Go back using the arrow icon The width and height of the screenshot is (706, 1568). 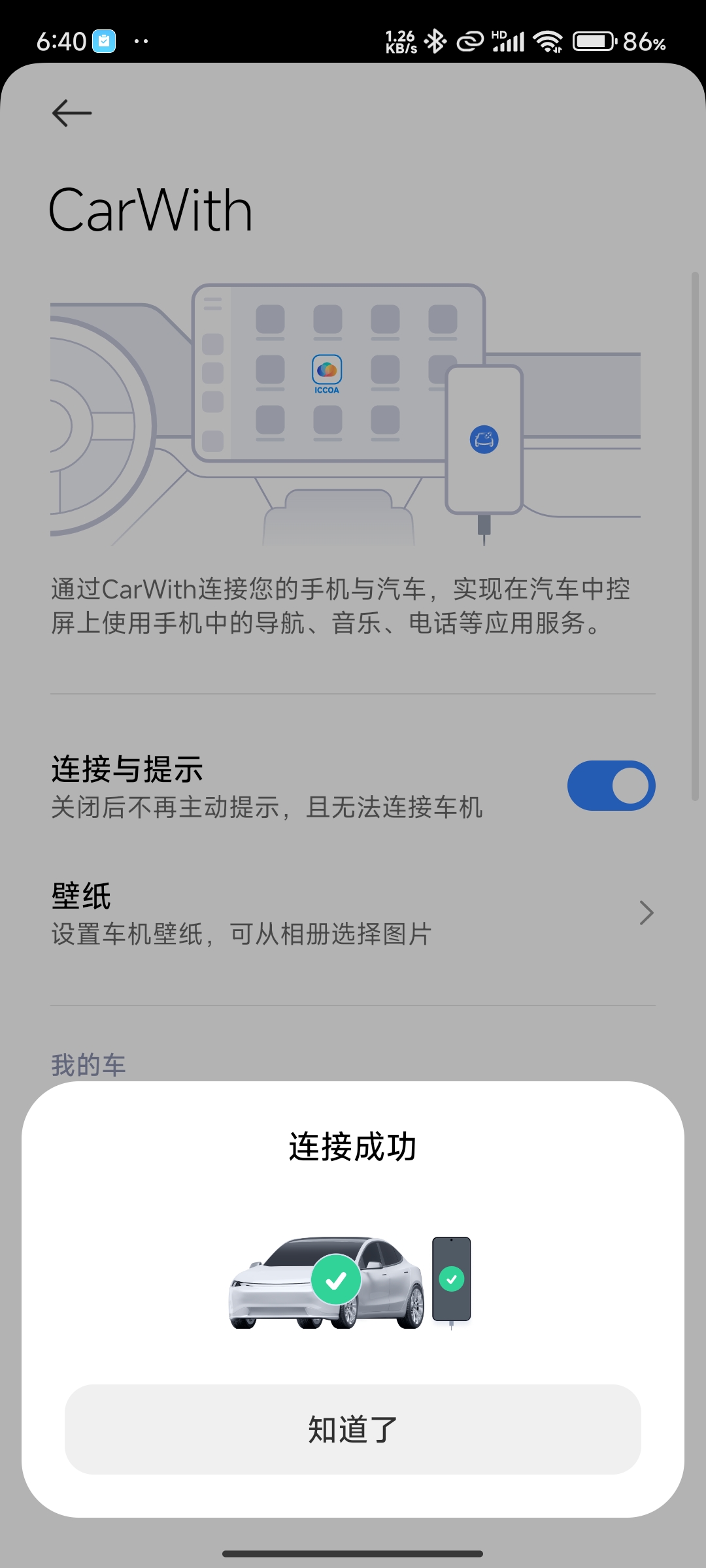point(72,113)
